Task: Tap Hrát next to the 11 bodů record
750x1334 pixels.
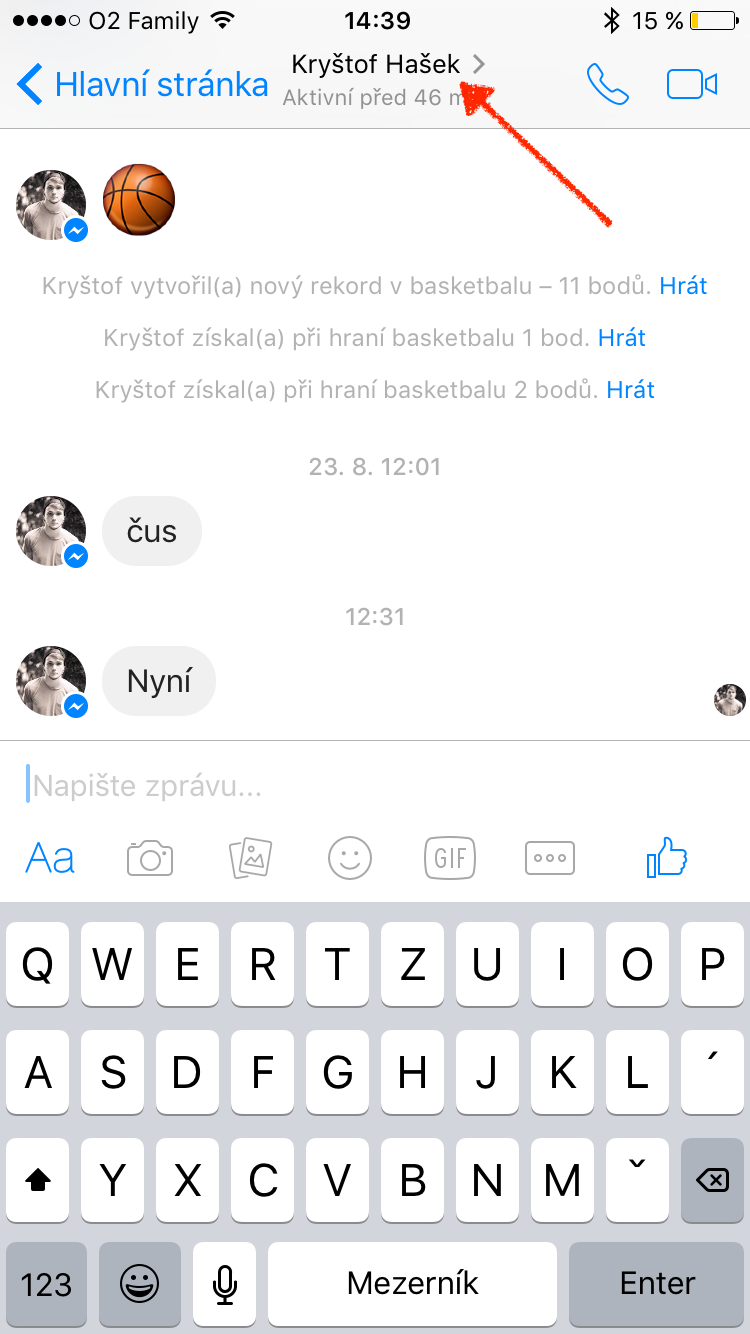Action: tap(683, 287)
